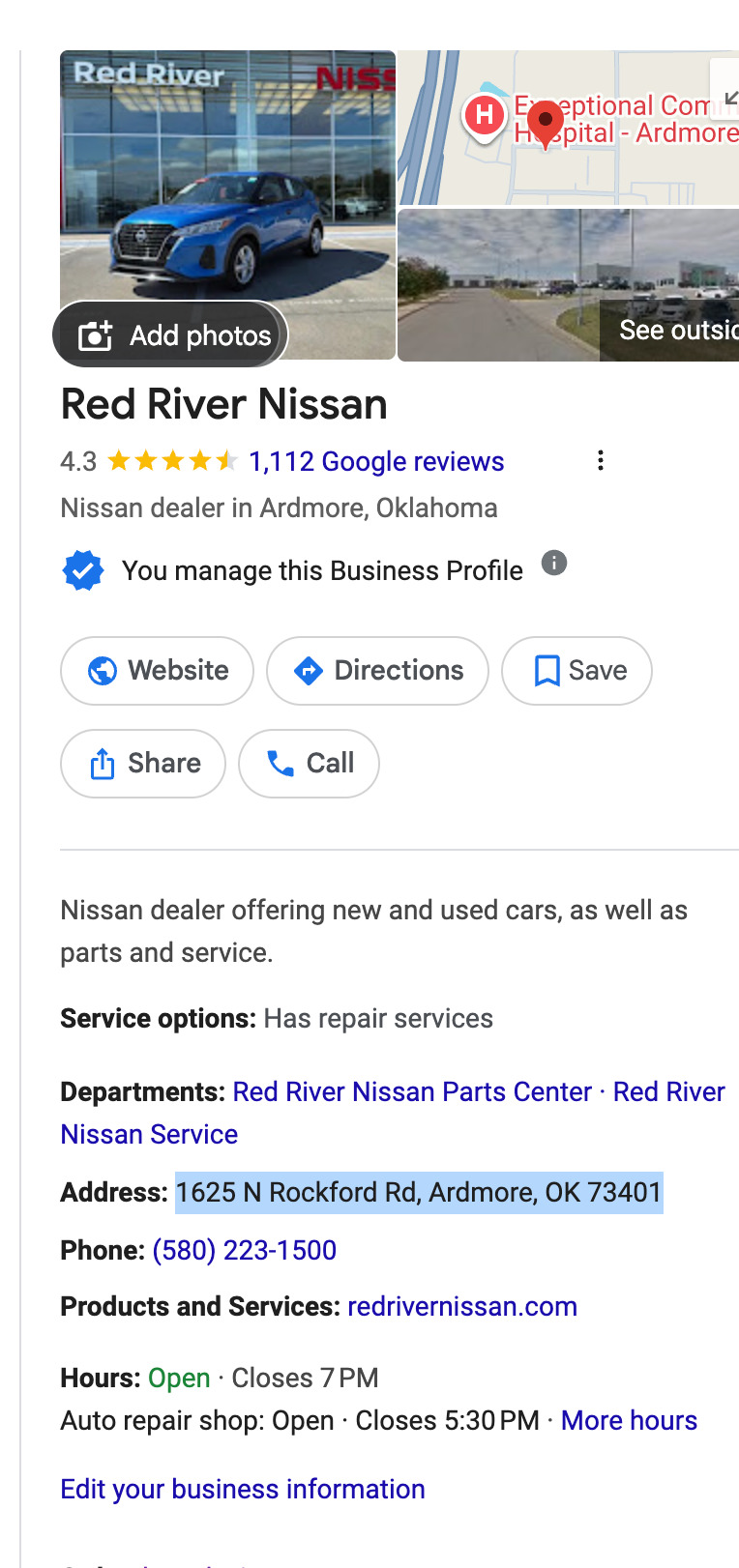Select Edit your business information
Screen dimensions: 739x1568
(x=243, y=1489)
